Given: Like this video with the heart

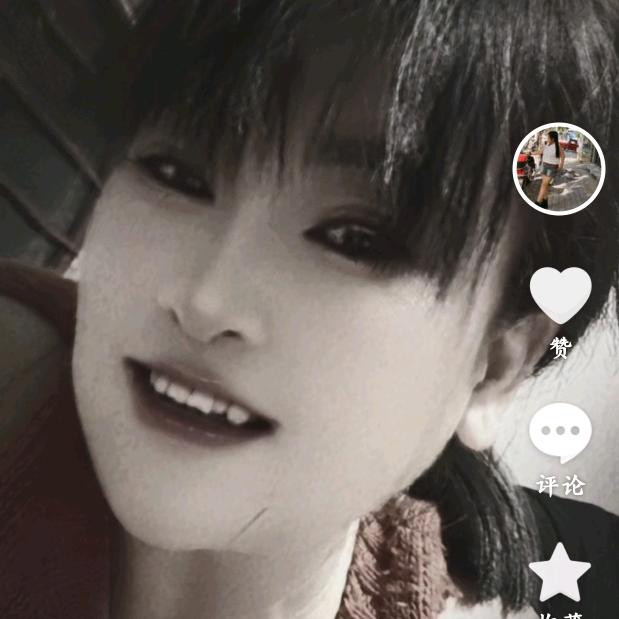Looking at the screenshot, I should click(x=560, y=296).
